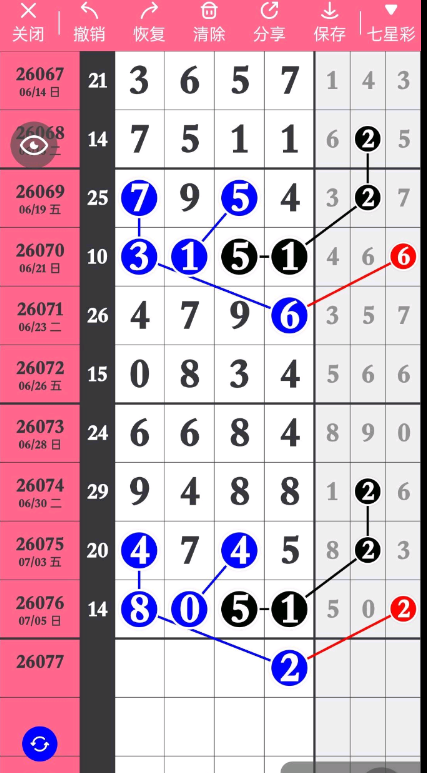Screen dimensions: 427x773
Task: Tap the blue refresh button
Action: click(x=39, y=743)
